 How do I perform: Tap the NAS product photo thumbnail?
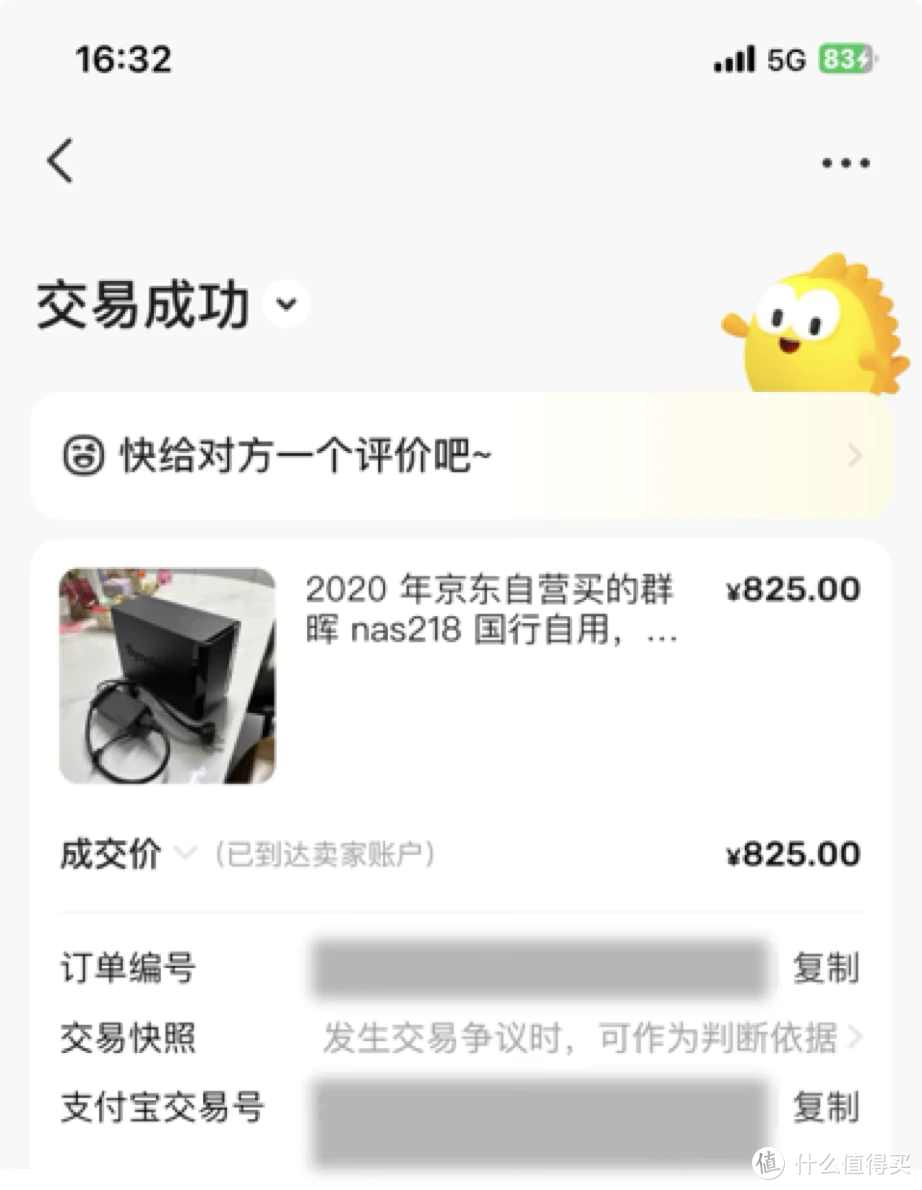[166, 676]
